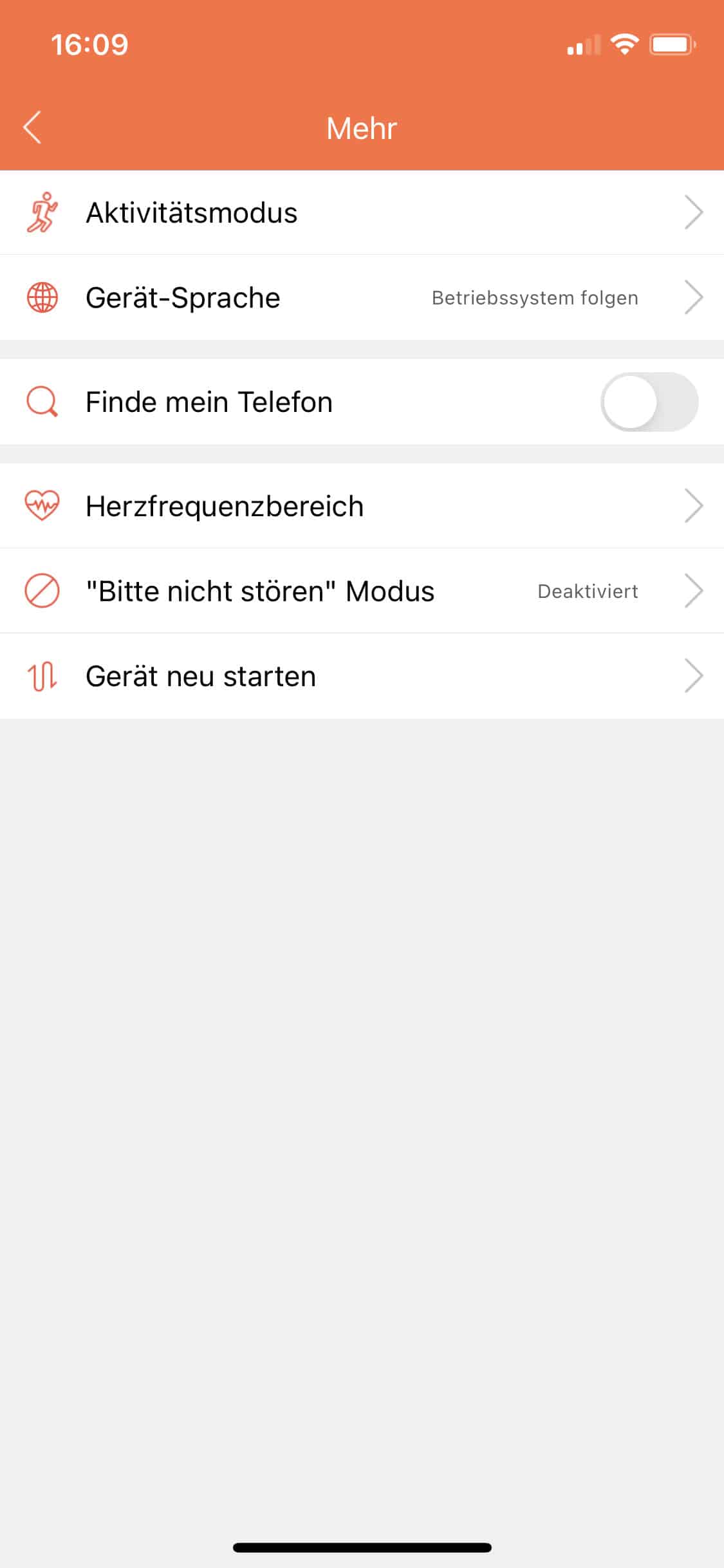The image size is (724, 1568).
Task: Go back from the Mehr screen
Action: click(32, 127)
